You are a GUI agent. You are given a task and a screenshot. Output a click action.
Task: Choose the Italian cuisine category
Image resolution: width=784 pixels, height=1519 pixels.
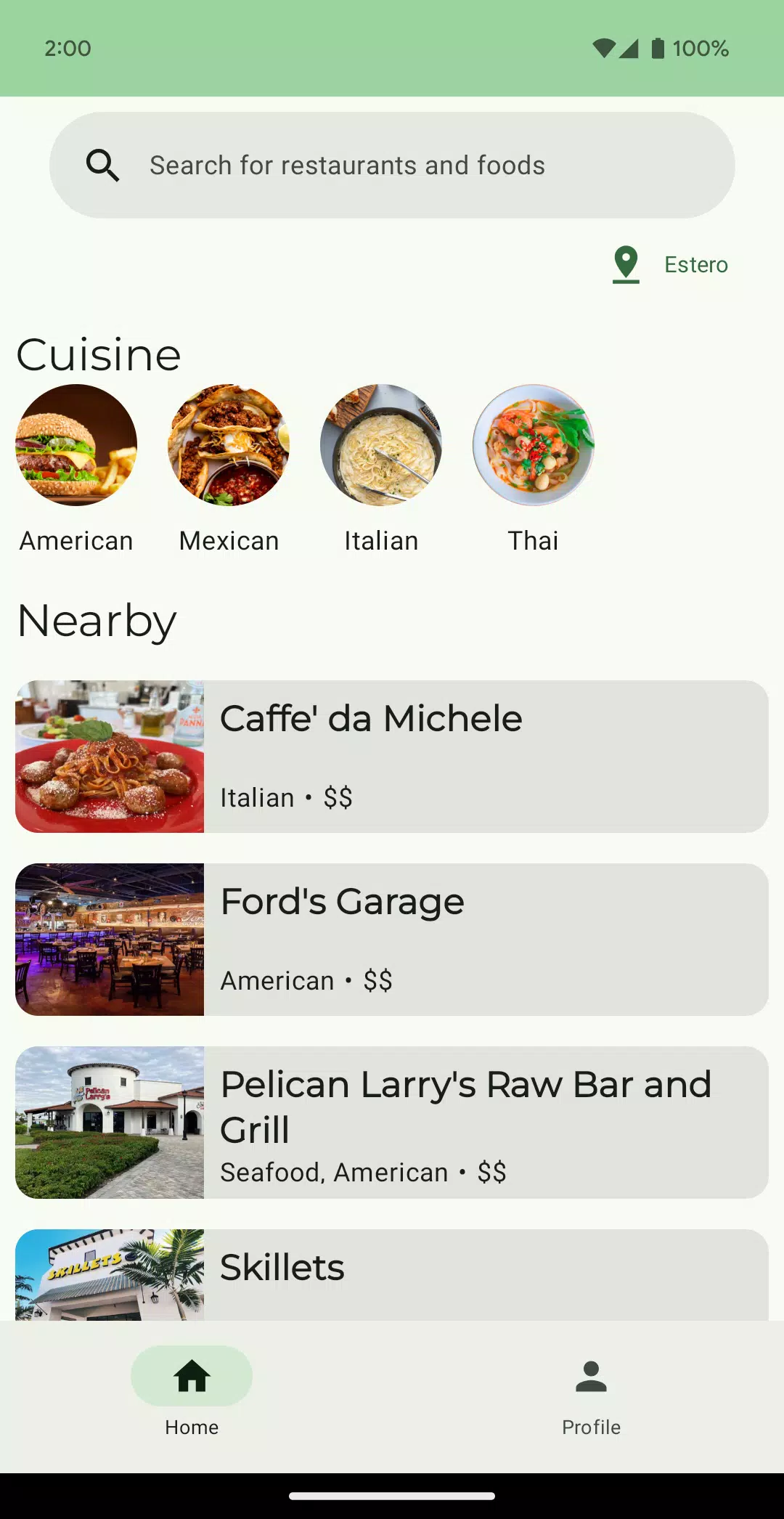381,470
